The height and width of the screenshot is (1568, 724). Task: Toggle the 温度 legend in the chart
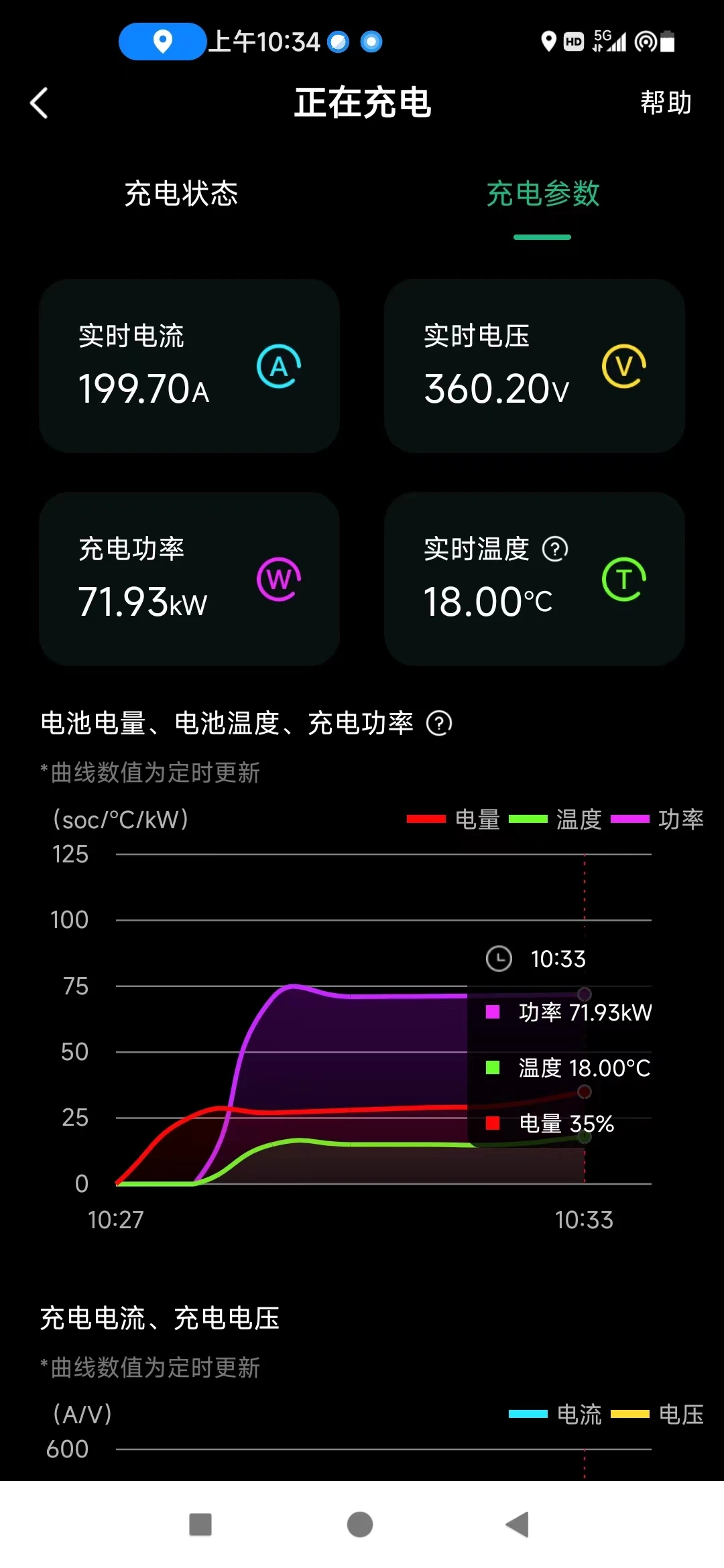556,819
